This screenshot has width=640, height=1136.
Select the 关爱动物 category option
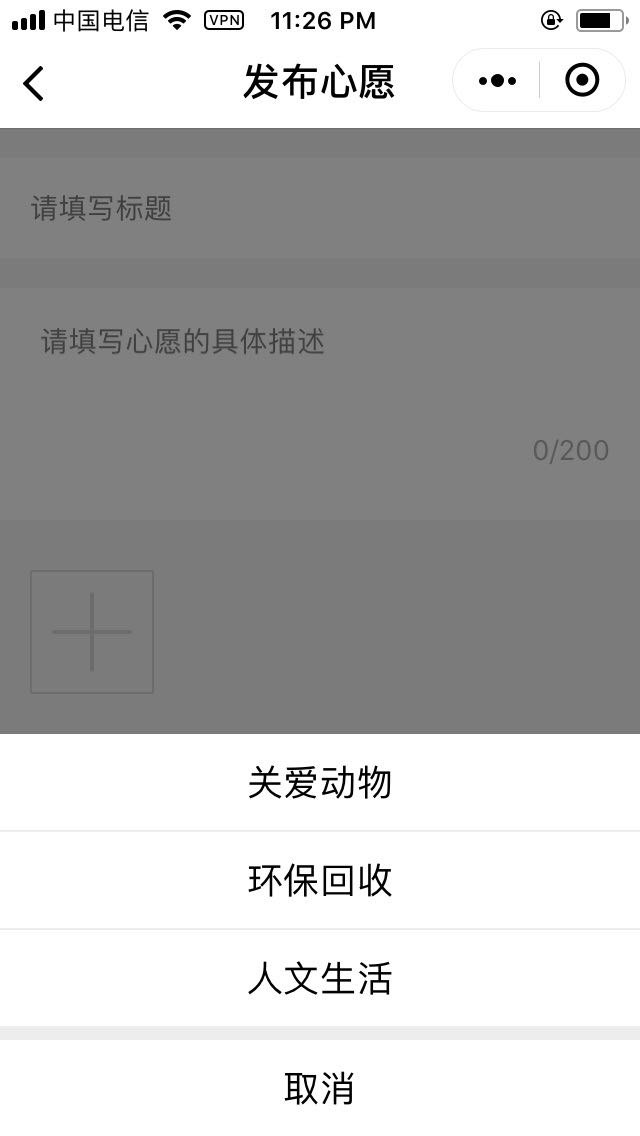tap(320, 782)
